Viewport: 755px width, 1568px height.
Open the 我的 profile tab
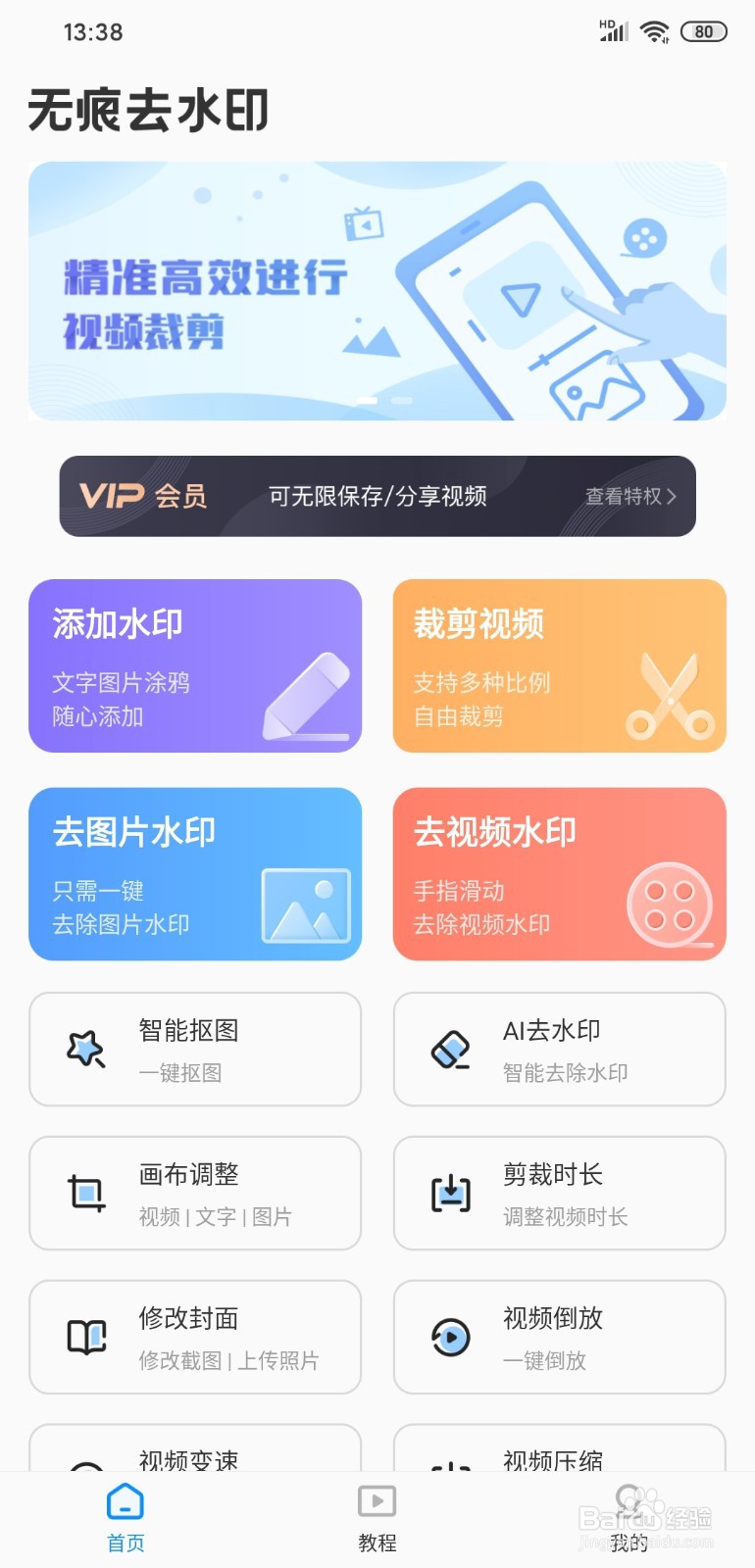629,1517
